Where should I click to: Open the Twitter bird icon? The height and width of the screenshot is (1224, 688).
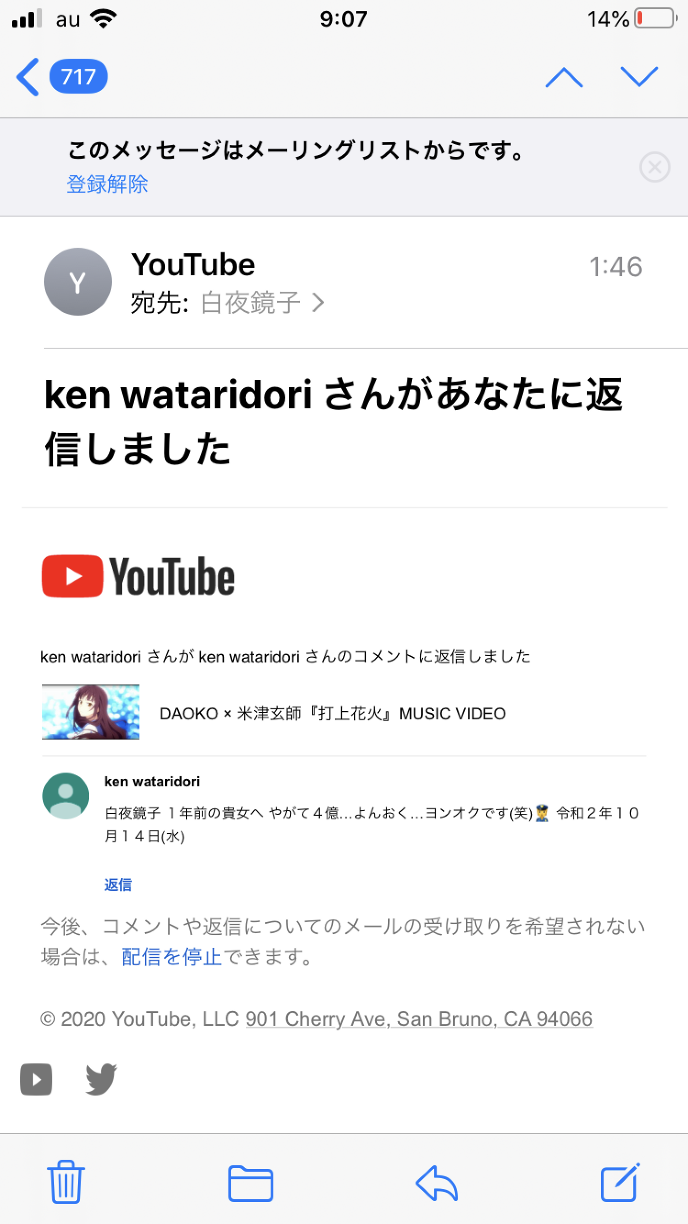pos(101,1080)
